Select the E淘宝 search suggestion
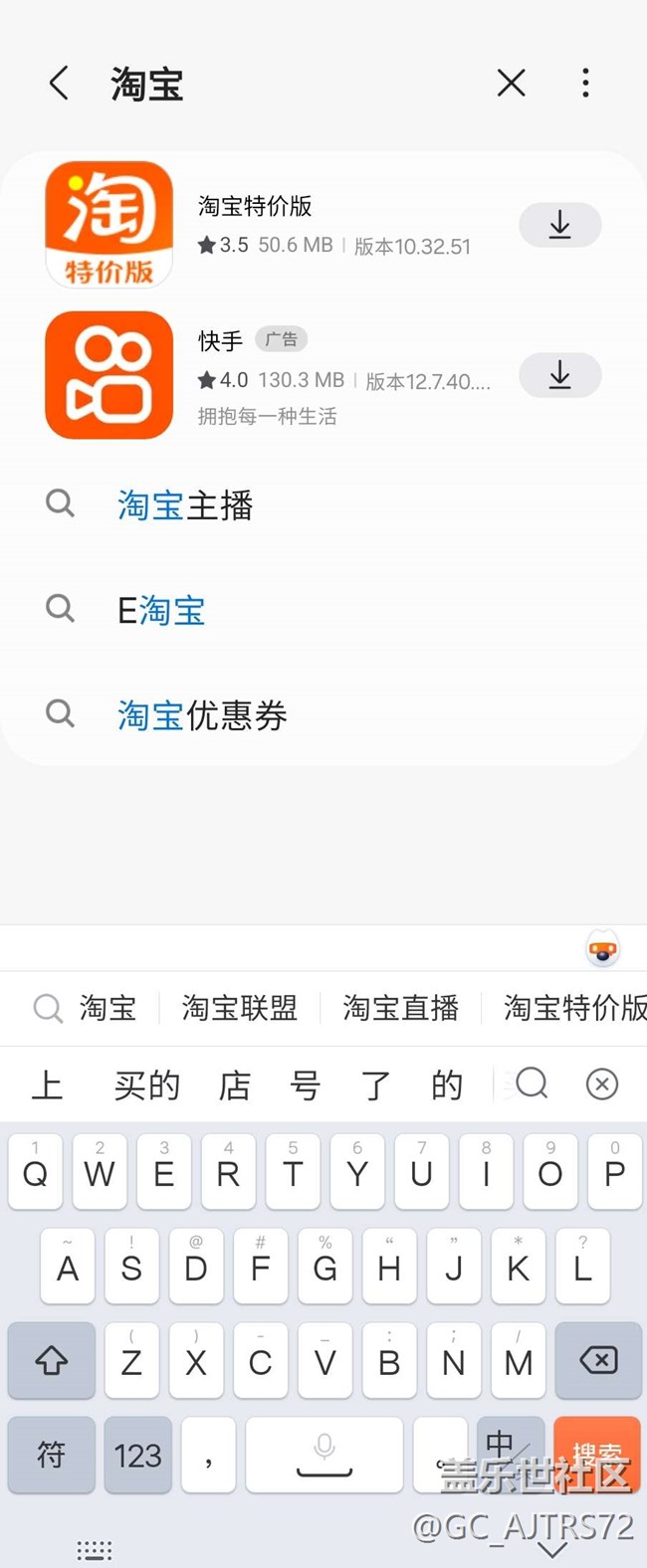This screenshot has width=647, height=1568. point(161,610)
